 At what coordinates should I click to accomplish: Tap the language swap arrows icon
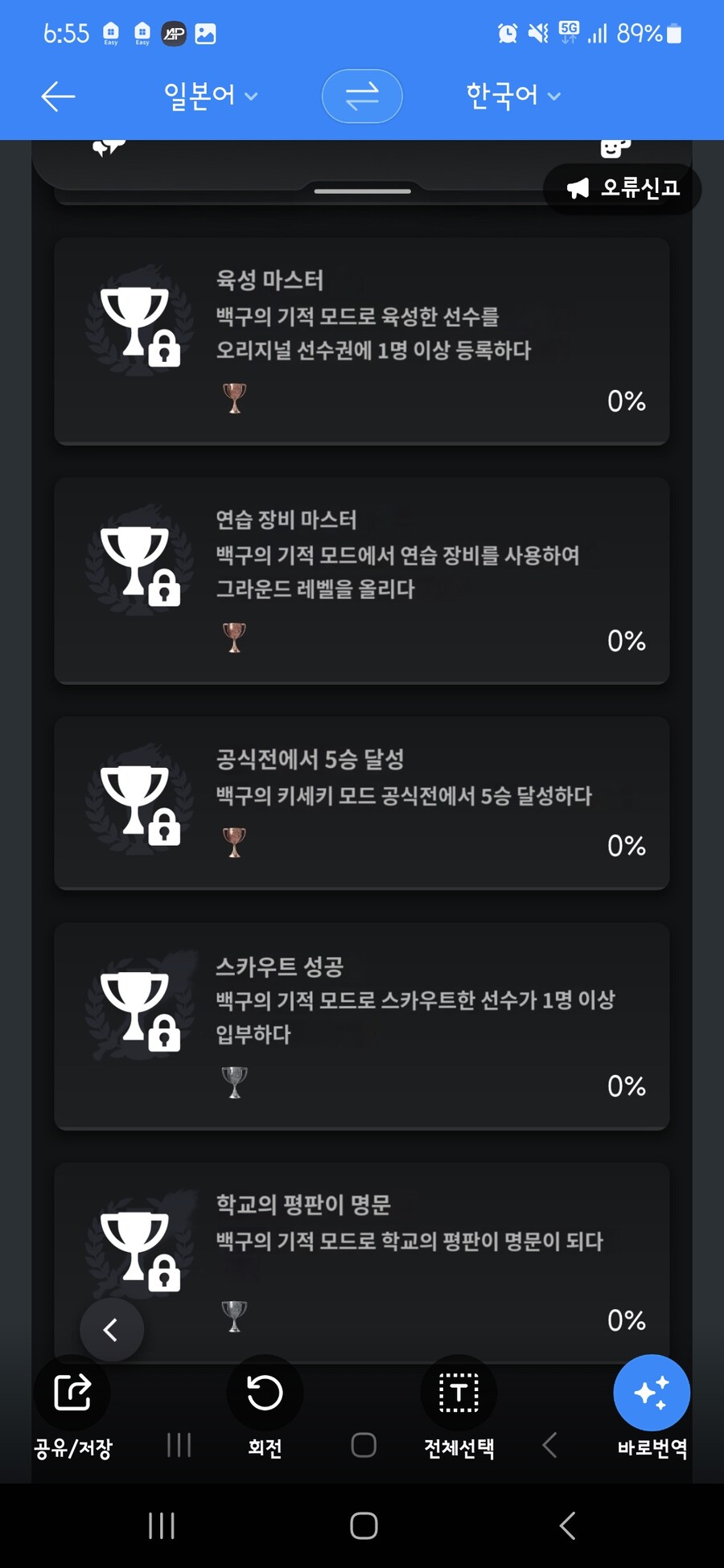point(362,96)
